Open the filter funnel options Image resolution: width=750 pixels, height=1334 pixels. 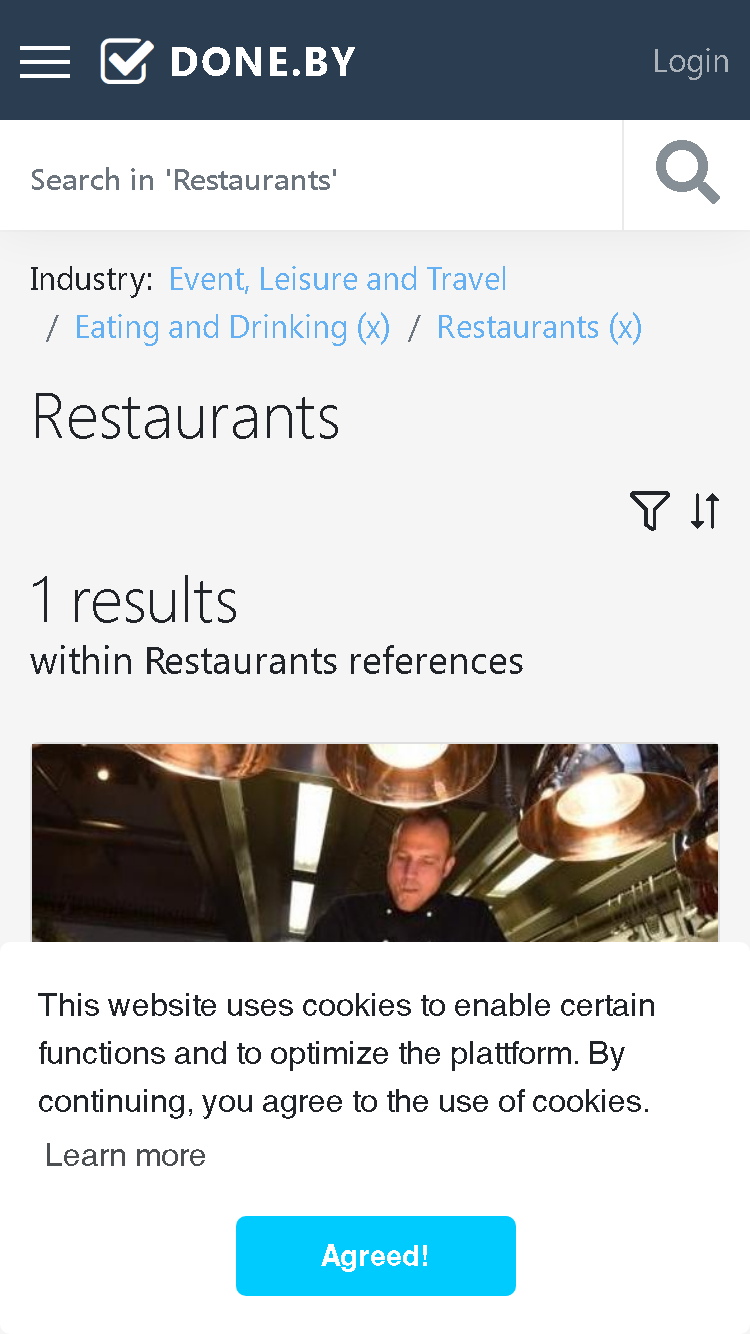[650, 511]
